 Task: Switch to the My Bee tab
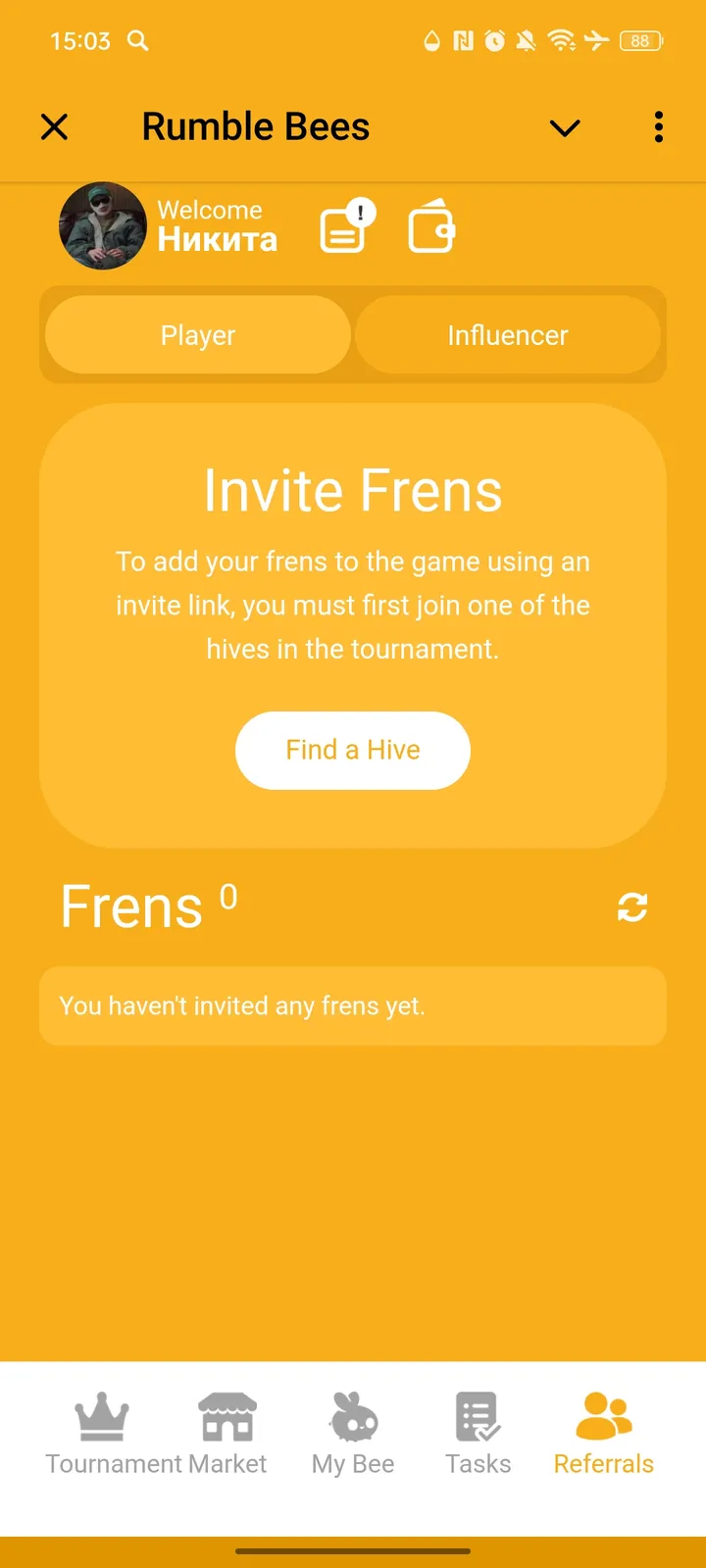tap(353, 1434)
